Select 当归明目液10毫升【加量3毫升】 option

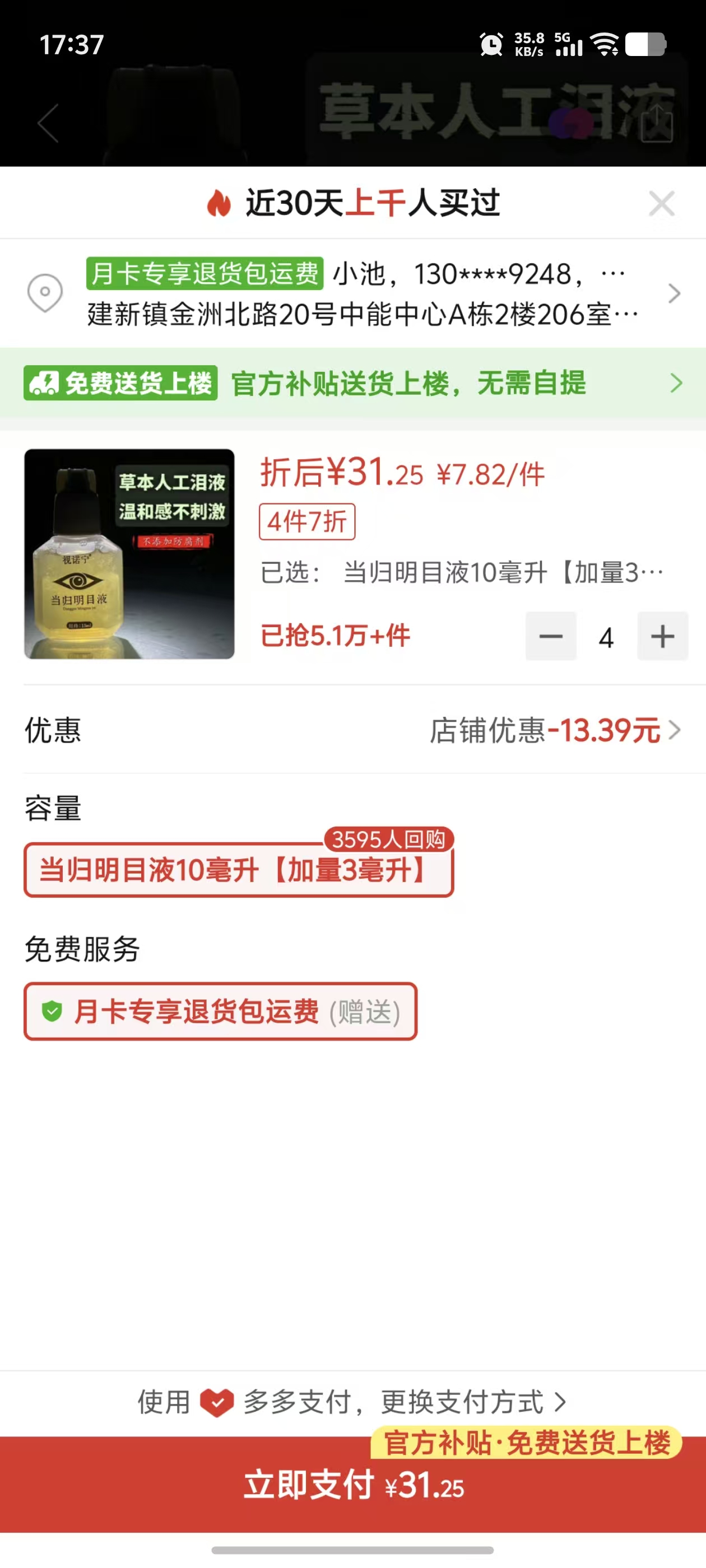pos(238,870)
